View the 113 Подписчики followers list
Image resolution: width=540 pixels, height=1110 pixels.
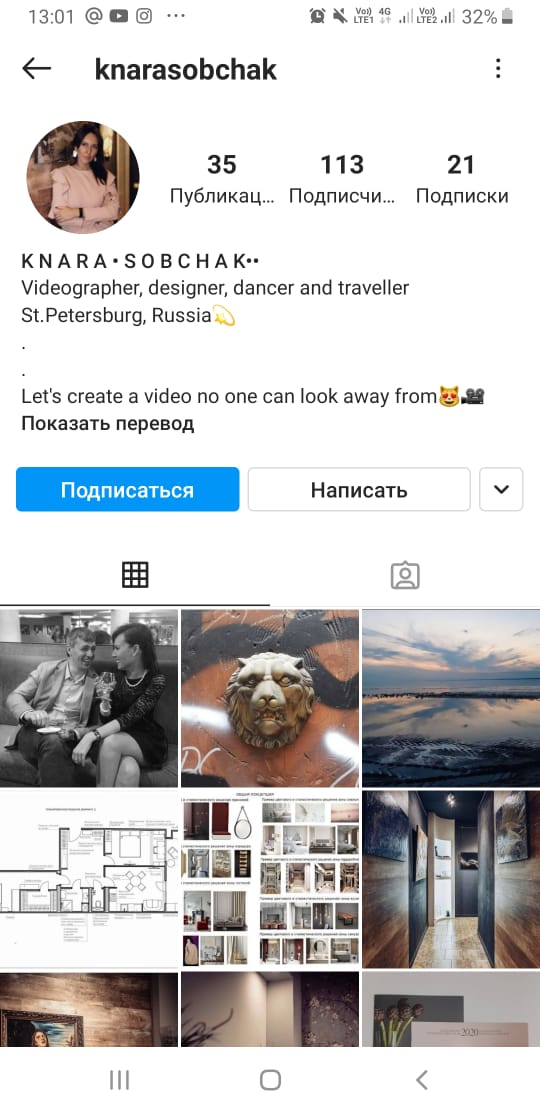(x=342, y=180)
